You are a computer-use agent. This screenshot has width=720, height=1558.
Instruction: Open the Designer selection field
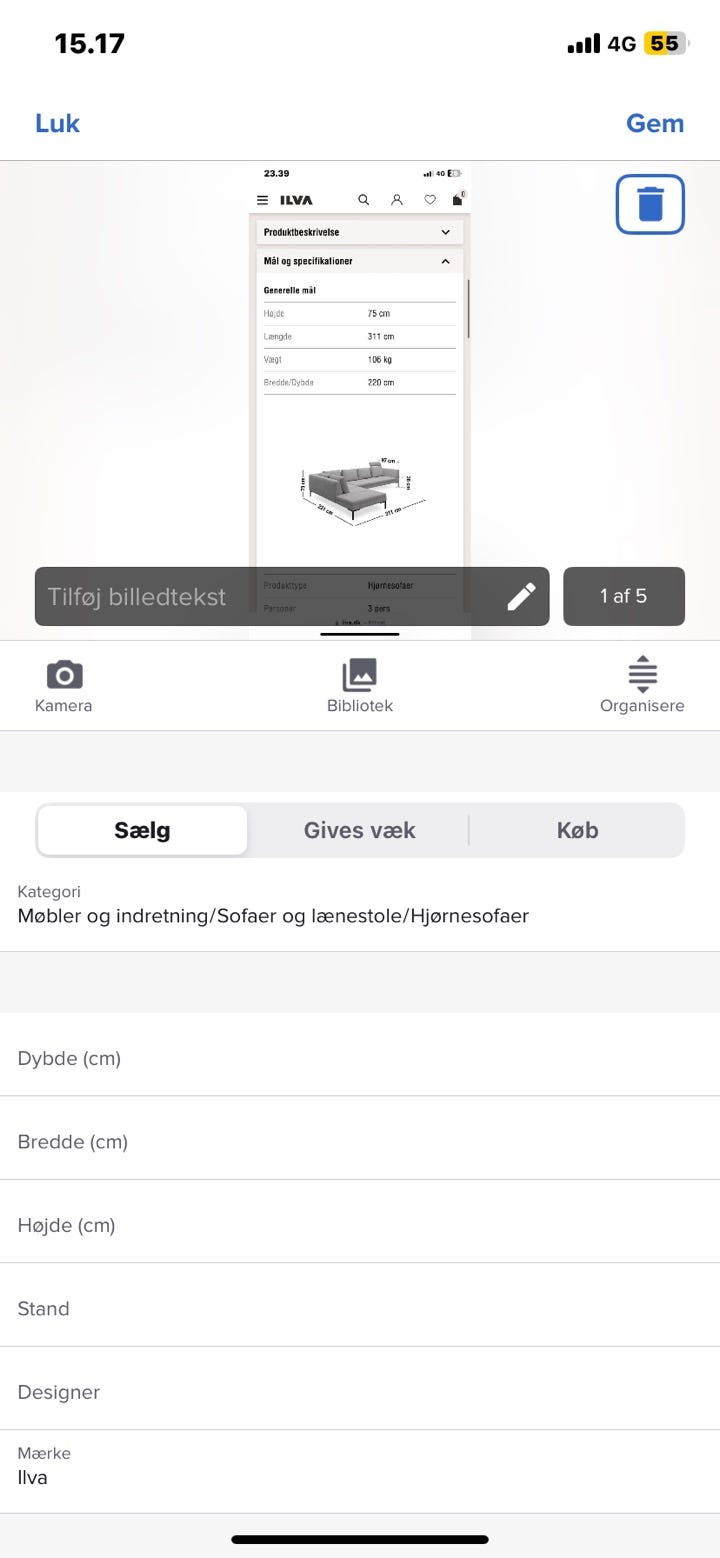point(360,1391)
